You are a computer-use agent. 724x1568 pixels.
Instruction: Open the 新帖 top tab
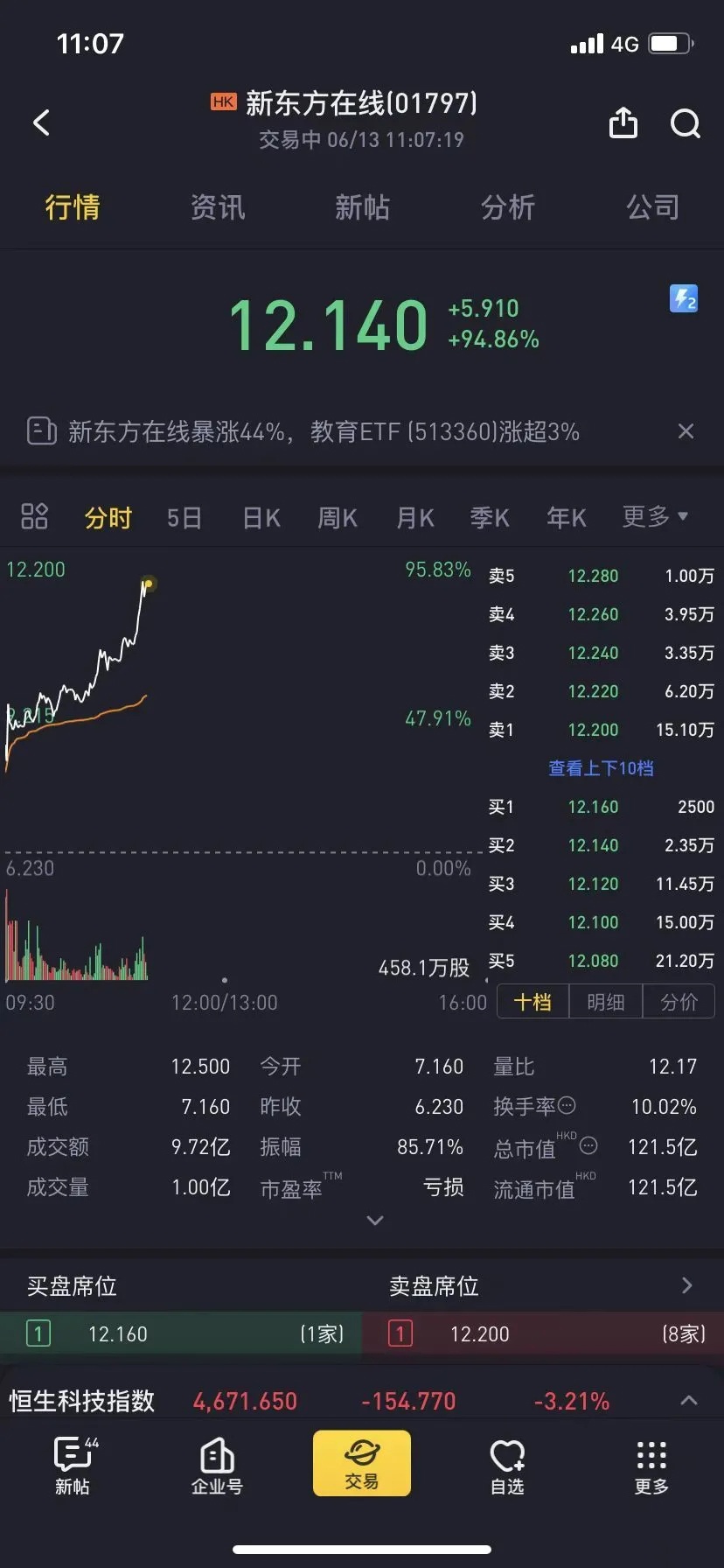pyautogui.click(x=362, y=207)
